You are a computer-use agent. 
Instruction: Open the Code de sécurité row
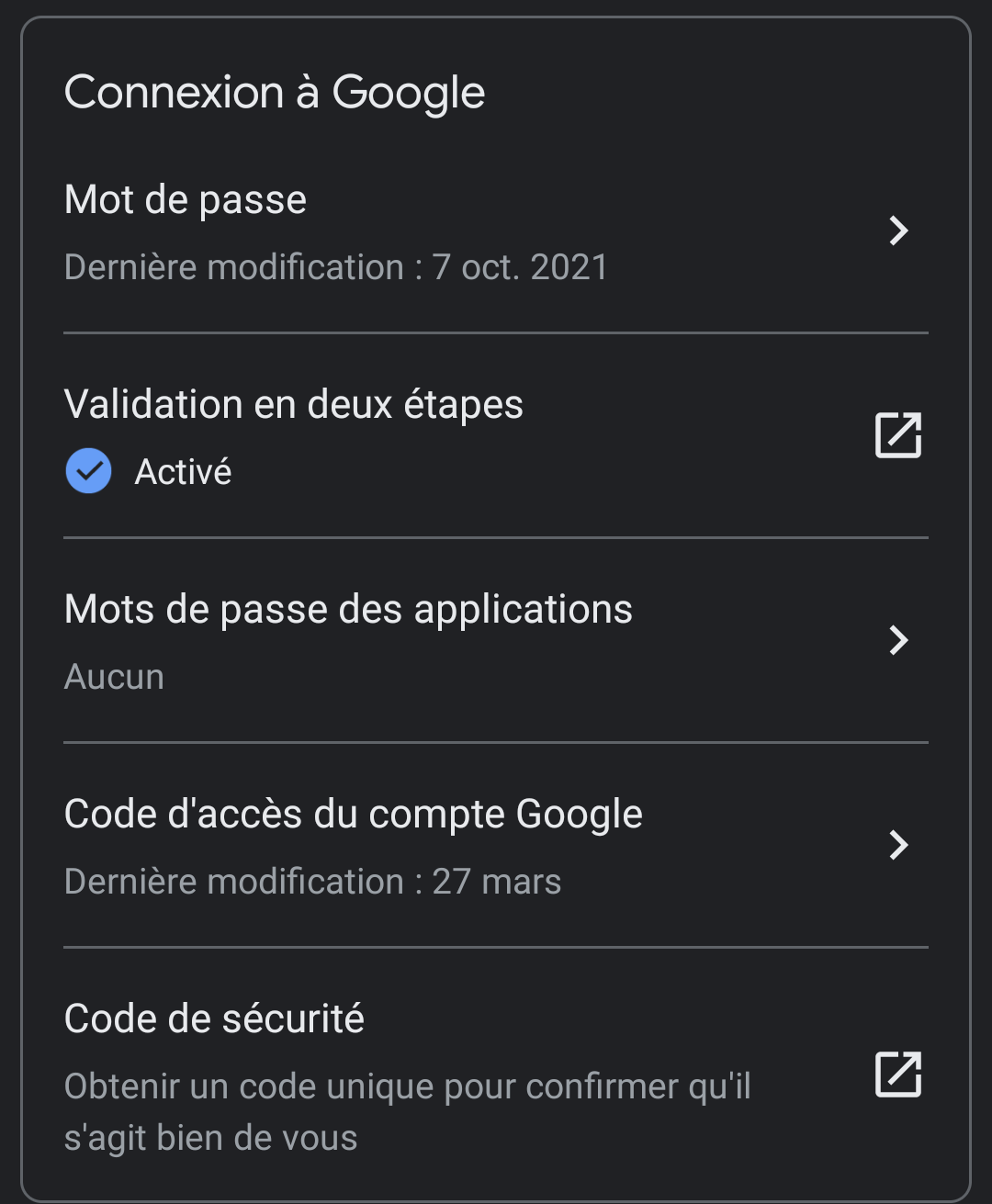coord(496,1075)
